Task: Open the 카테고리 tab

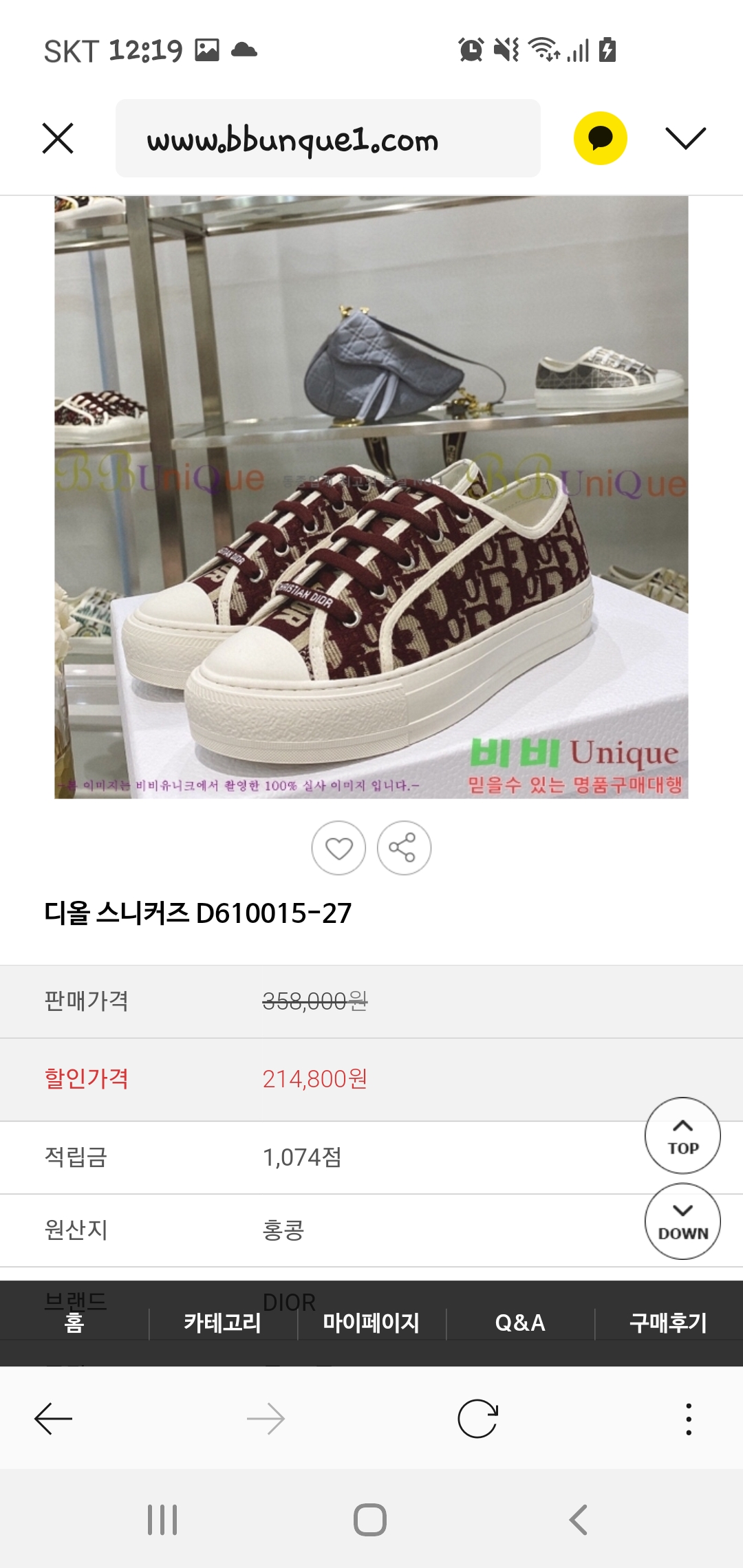Action: (x=222, y=1322)
